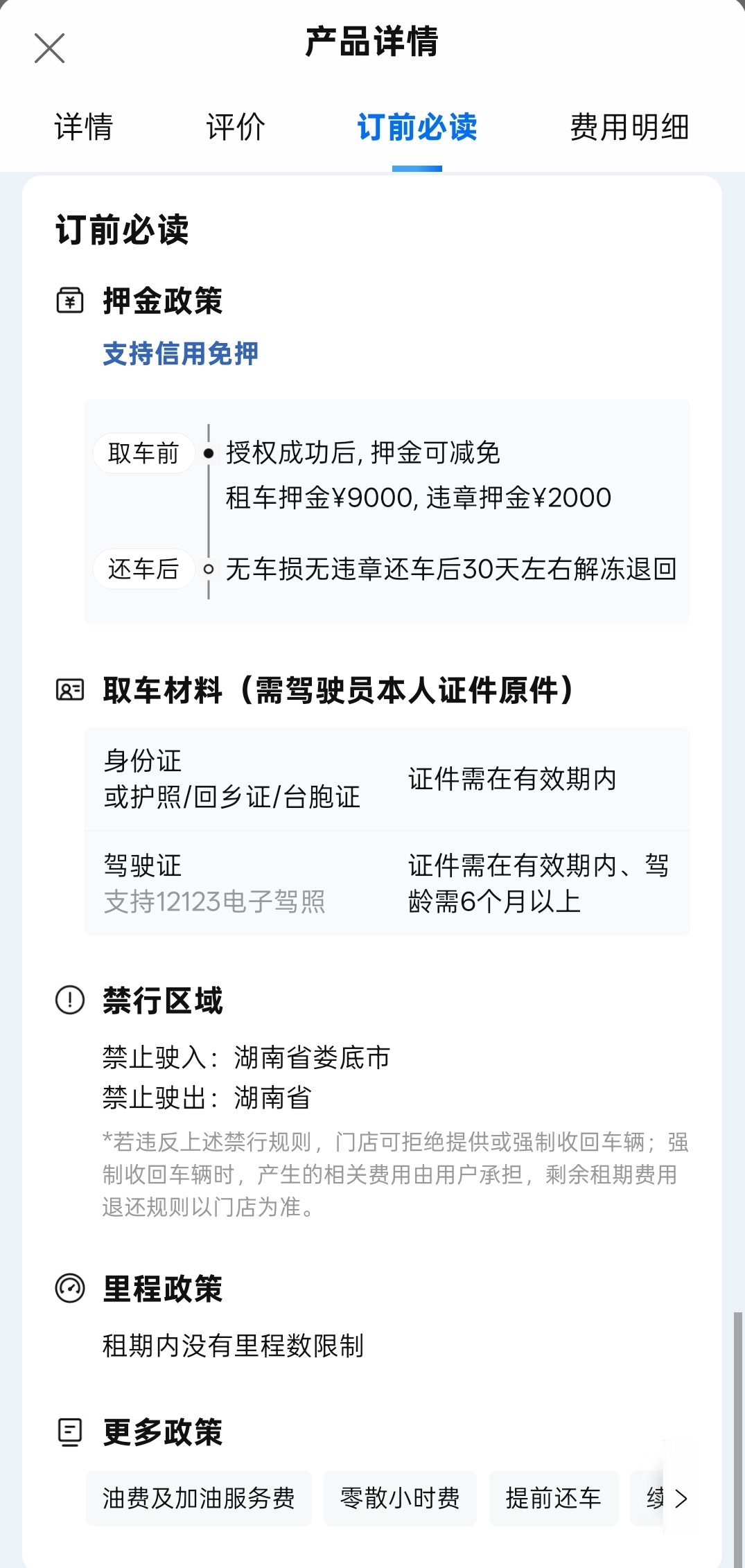The height and width of the screenshot is (1568, 745).
Task: Open the 油费及加油服务费 policy chip
Action: (x=199, y=1498)
